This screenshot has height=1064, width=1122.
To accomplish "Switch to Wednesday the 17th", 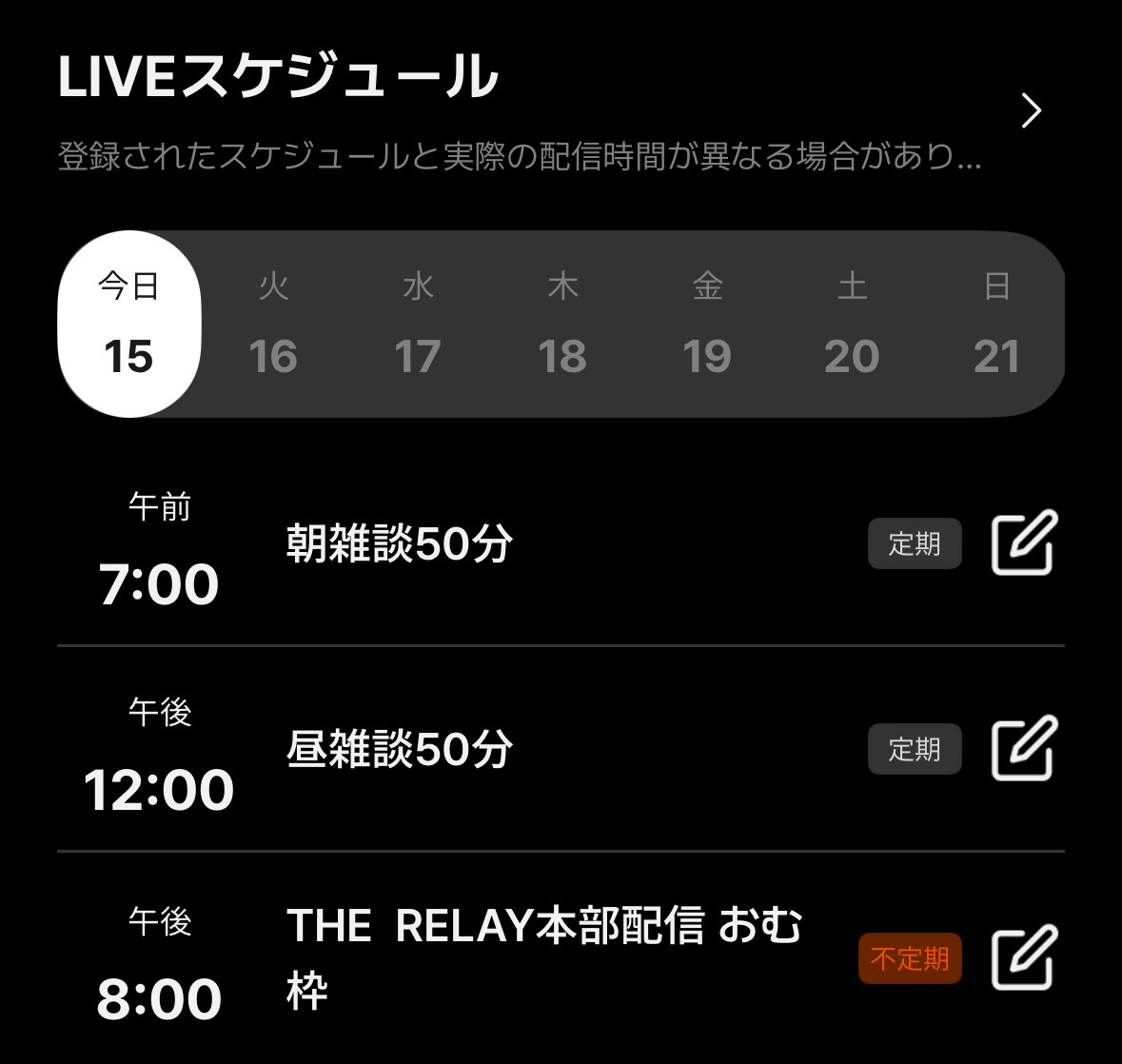I will click(x=418, y=324).
